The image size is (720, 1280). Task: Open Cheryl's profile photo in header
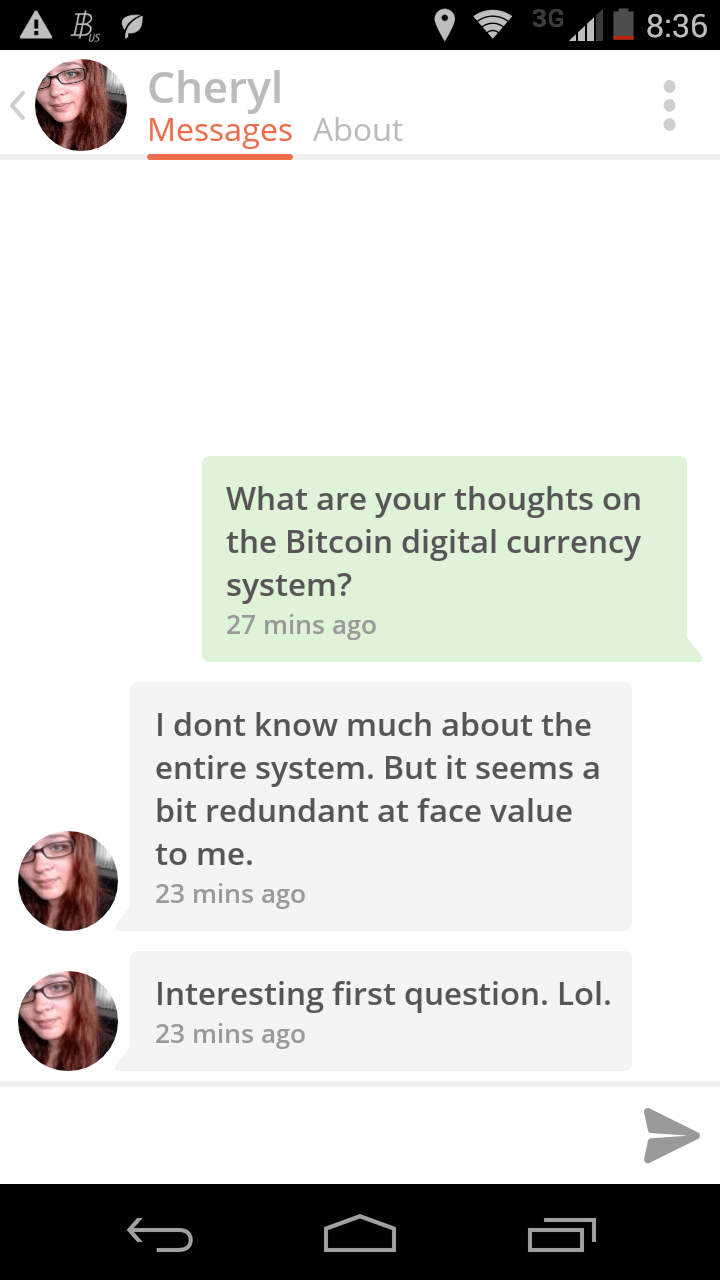point(81,105)
